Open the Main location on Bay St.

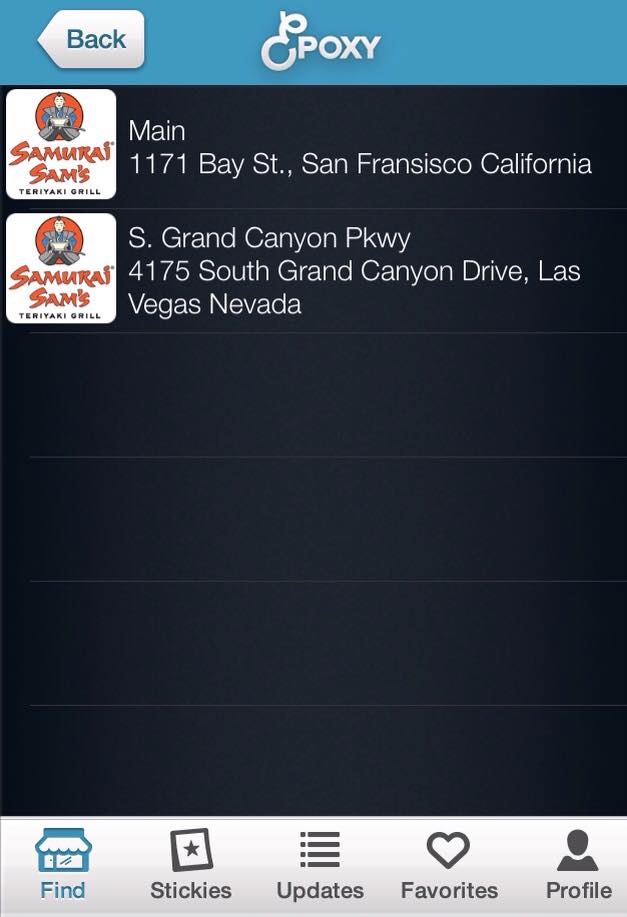tap(360, 147)
